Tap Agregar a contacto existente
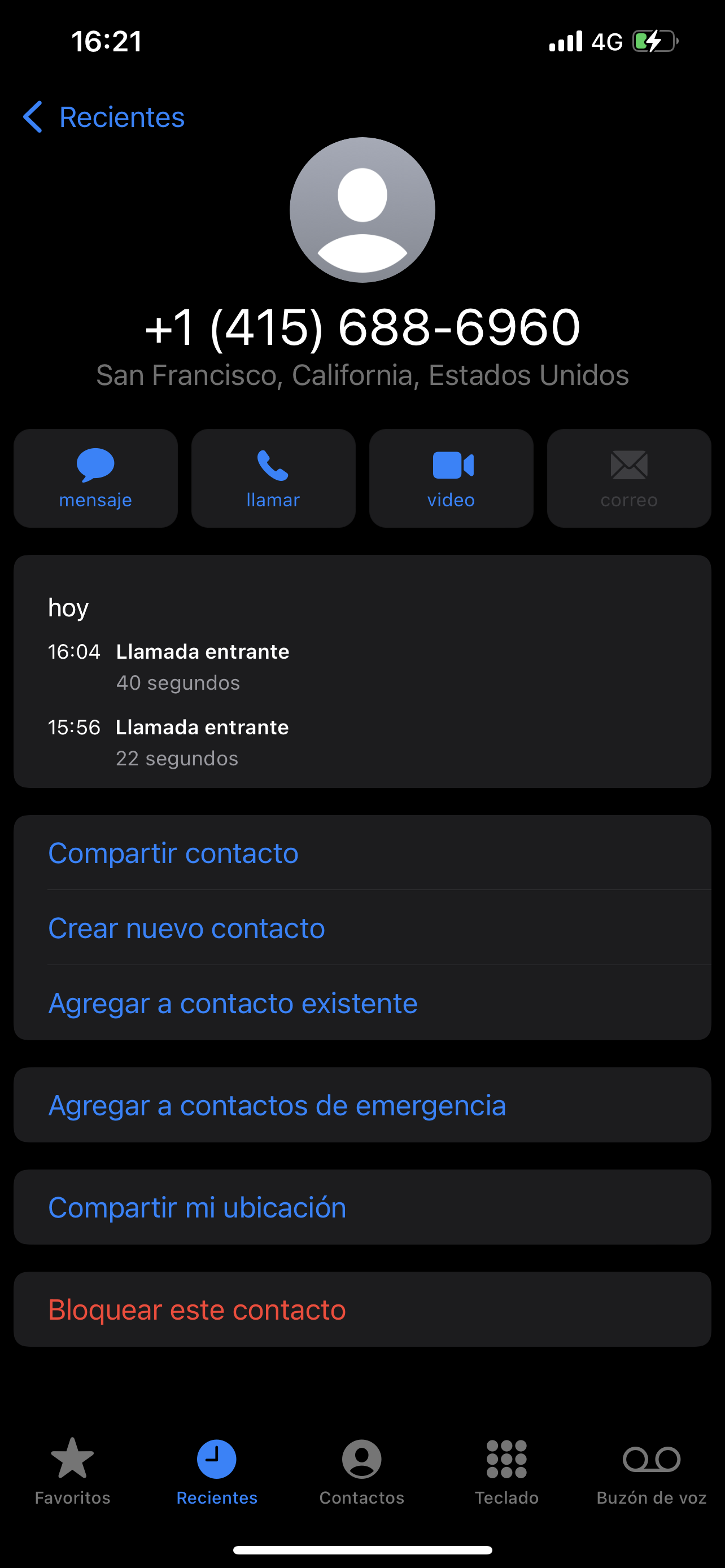 [233, 1003]
